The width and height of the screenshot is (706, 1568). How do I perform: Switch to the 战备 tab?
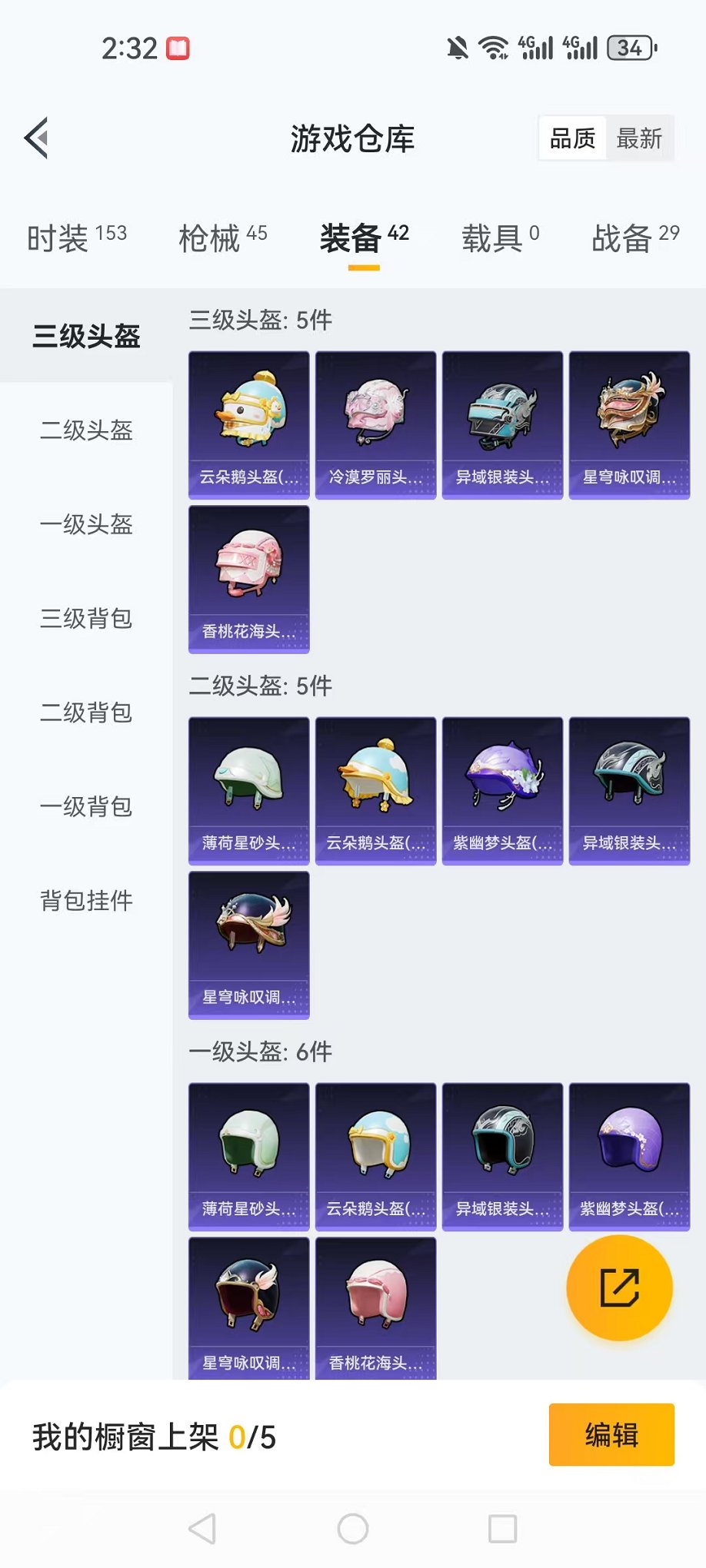[x=634, y=238]
